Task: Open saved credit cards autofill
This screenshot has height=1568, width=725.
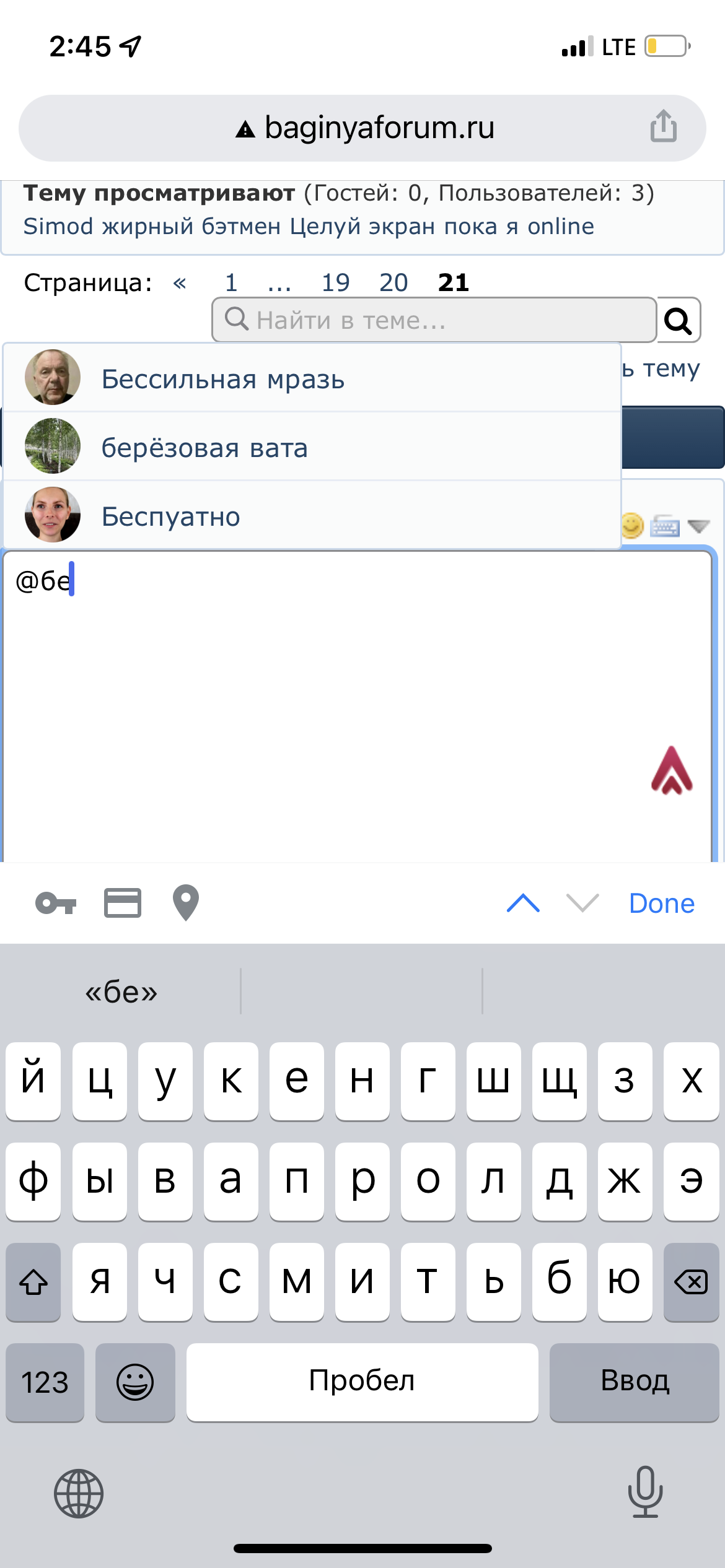Action: pyautogui.click(x=122, y=903)
